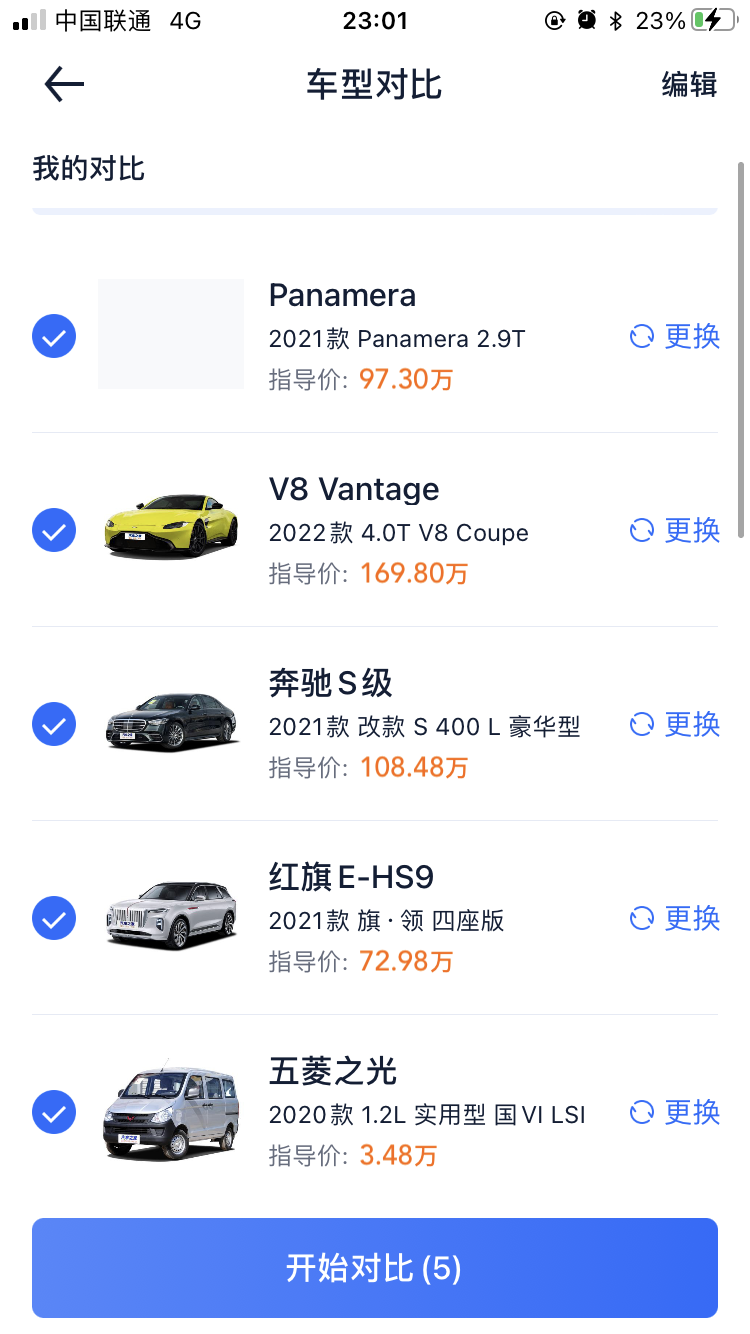750x1334 pixels.
Task: Go back using the arrow icon
Action: click(64, 85)
